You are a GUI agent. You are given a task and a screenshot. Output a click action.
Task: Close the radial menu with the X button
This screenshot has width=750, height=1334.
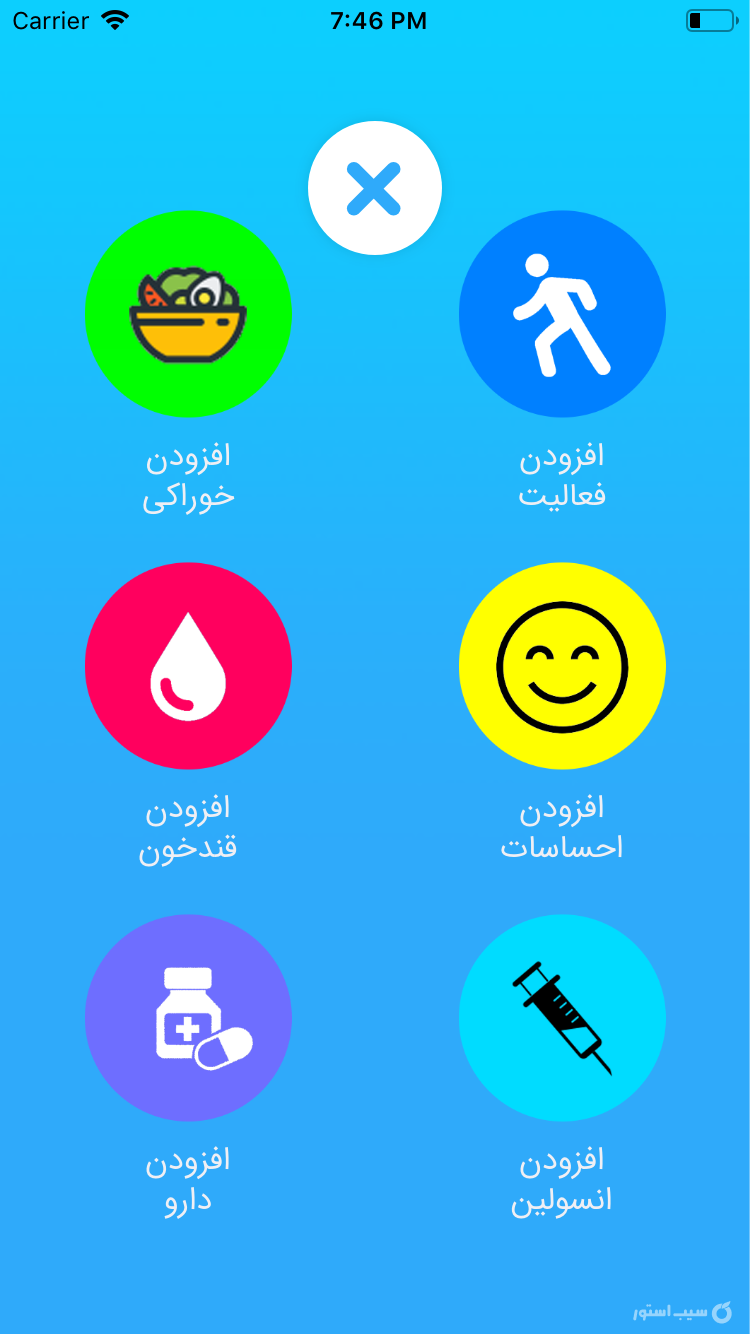[375, 187]
